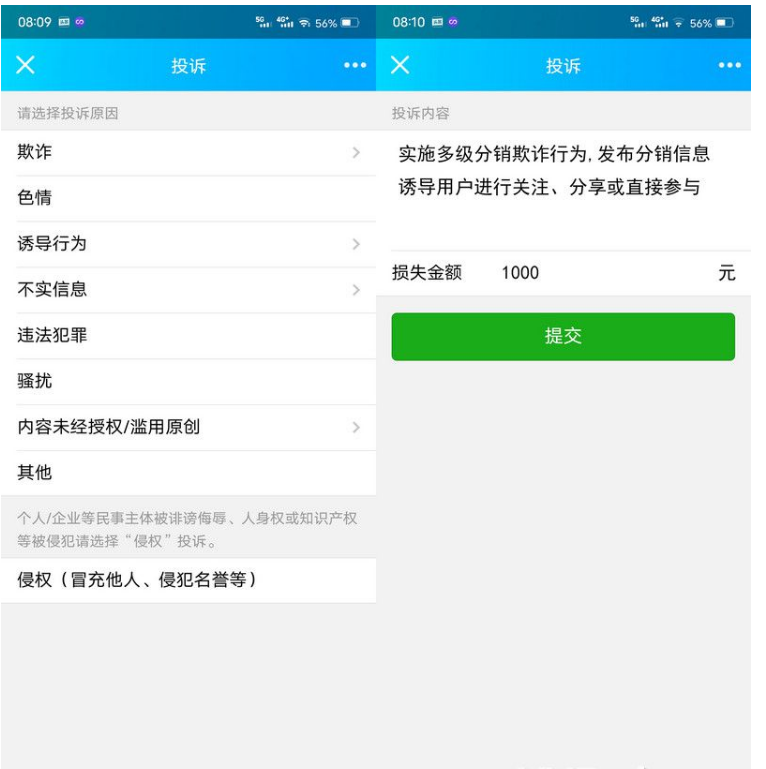The height and width of the screenshot is (769, 766).
Task: Open 内容未经授权/滥用原创 option
Action: pyautogui.click(x=188, y=427)
